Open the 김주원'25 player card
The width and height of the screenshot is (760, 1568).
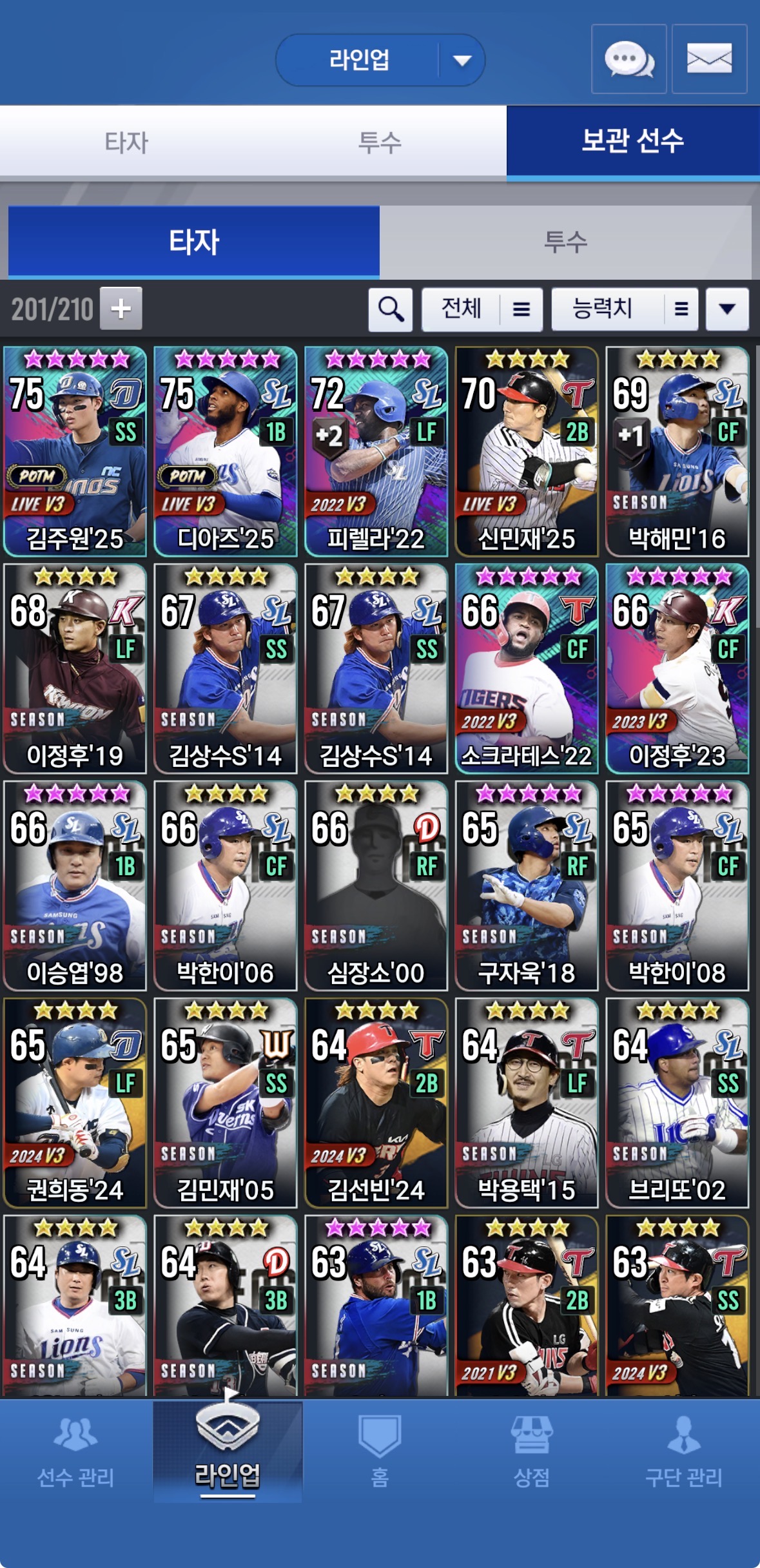75,451
